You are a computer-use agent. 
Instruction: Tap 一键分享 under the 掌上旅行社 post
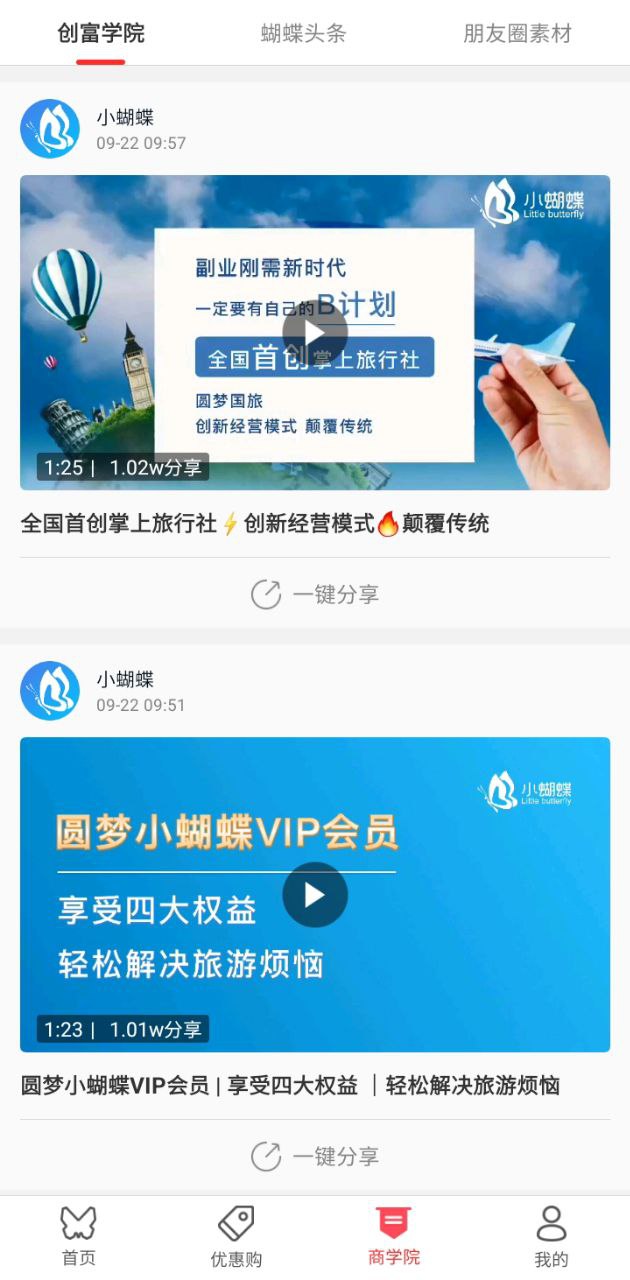(x=314, y=594)
